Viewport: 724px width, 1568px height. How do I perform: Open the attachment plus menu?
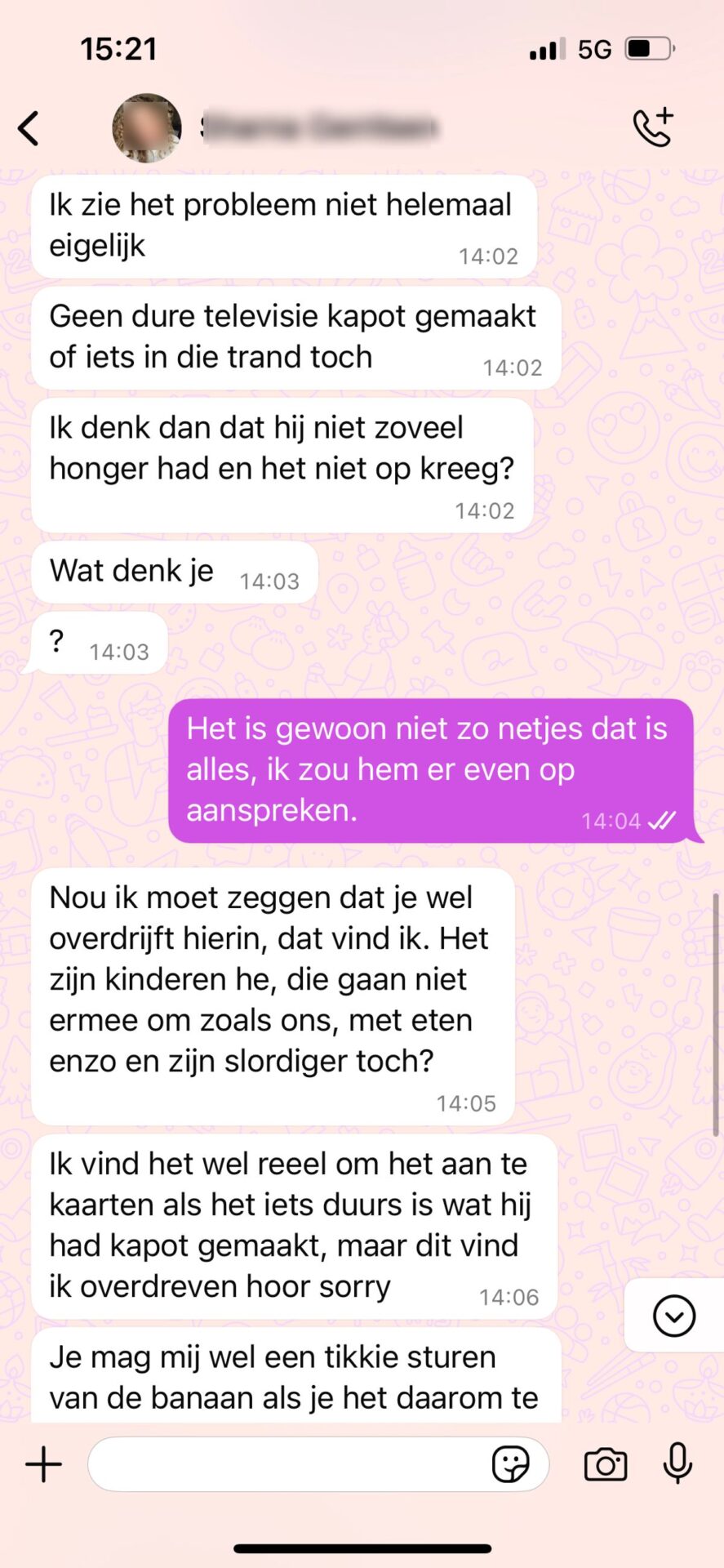point(44,1464)
